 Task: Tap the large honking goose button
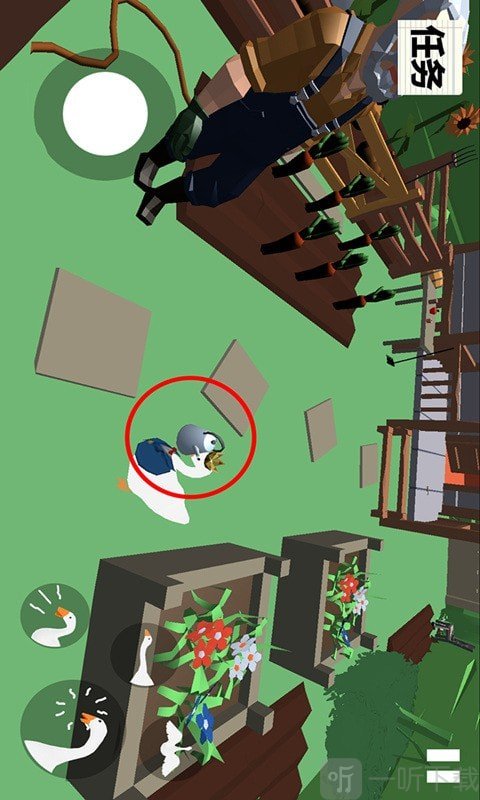[71, 732]
